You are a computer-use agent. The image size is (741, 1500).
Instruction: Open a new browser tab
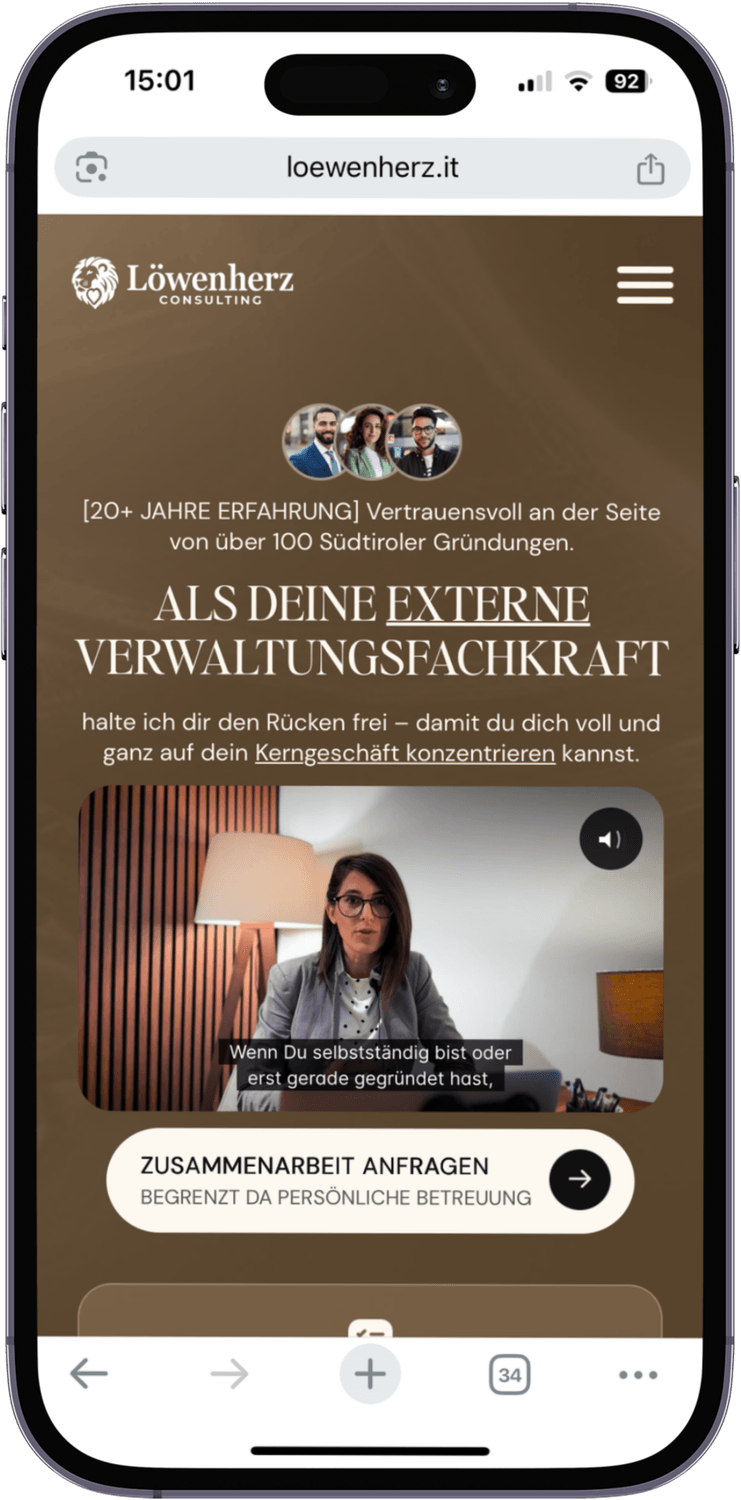coord(370,1374)
